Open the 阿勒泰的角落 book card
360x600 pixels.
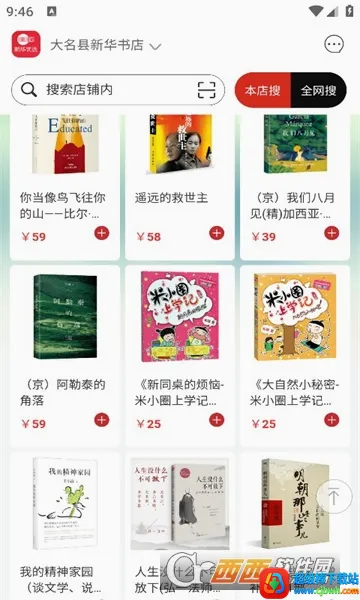(x=65, y=355)
